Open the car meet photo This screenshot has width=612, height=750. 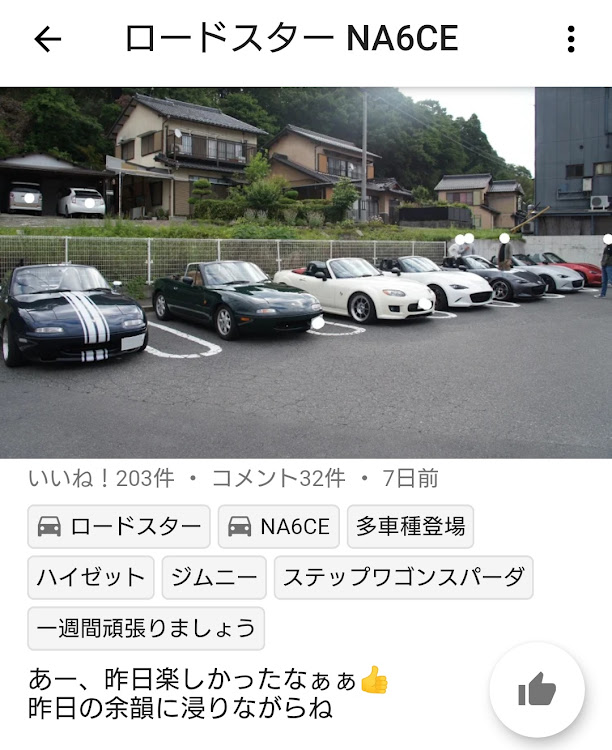point(306,272)
